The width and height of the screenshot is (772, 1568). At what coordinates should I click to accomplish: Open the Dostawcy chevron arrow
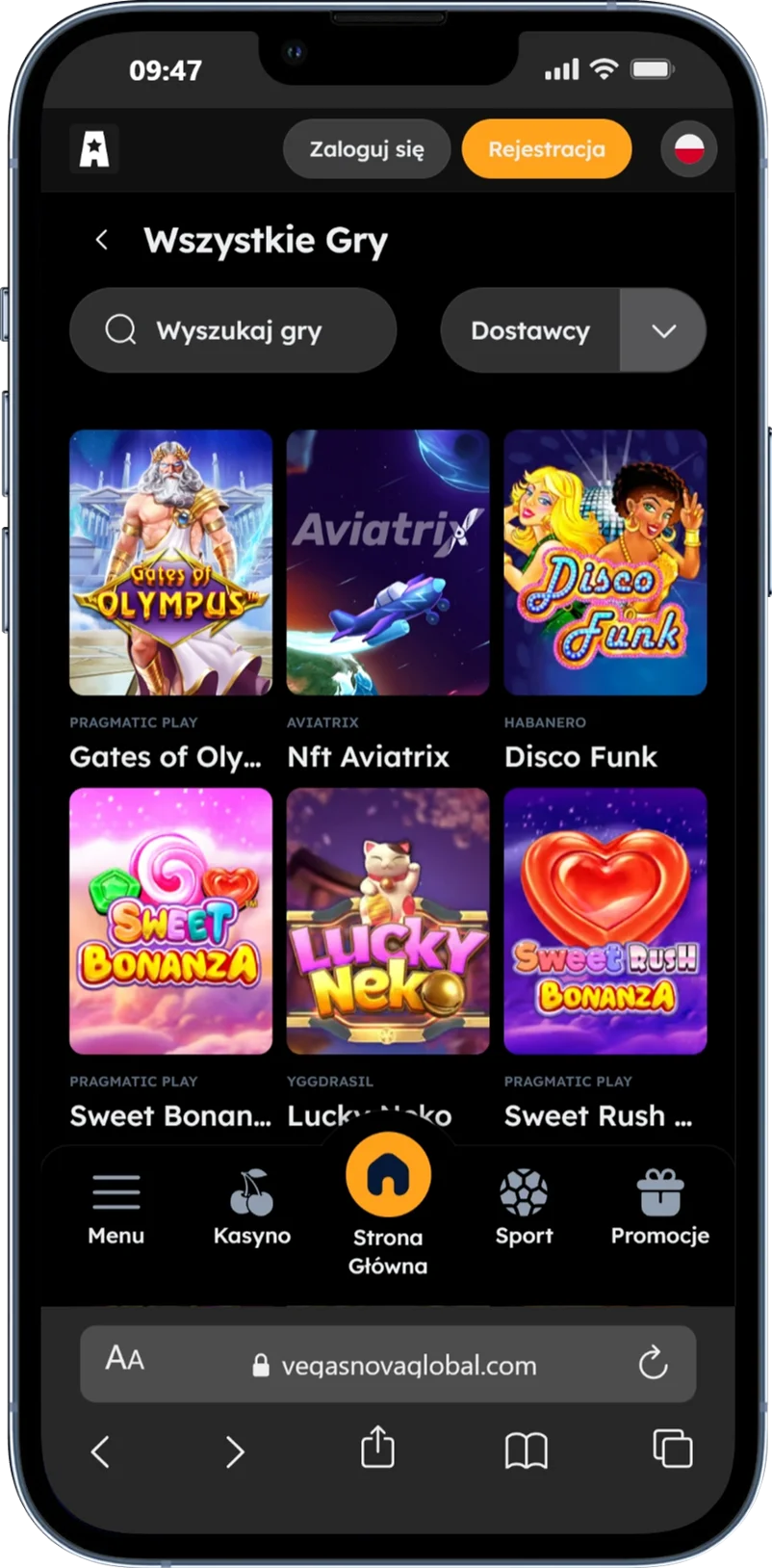663,329
